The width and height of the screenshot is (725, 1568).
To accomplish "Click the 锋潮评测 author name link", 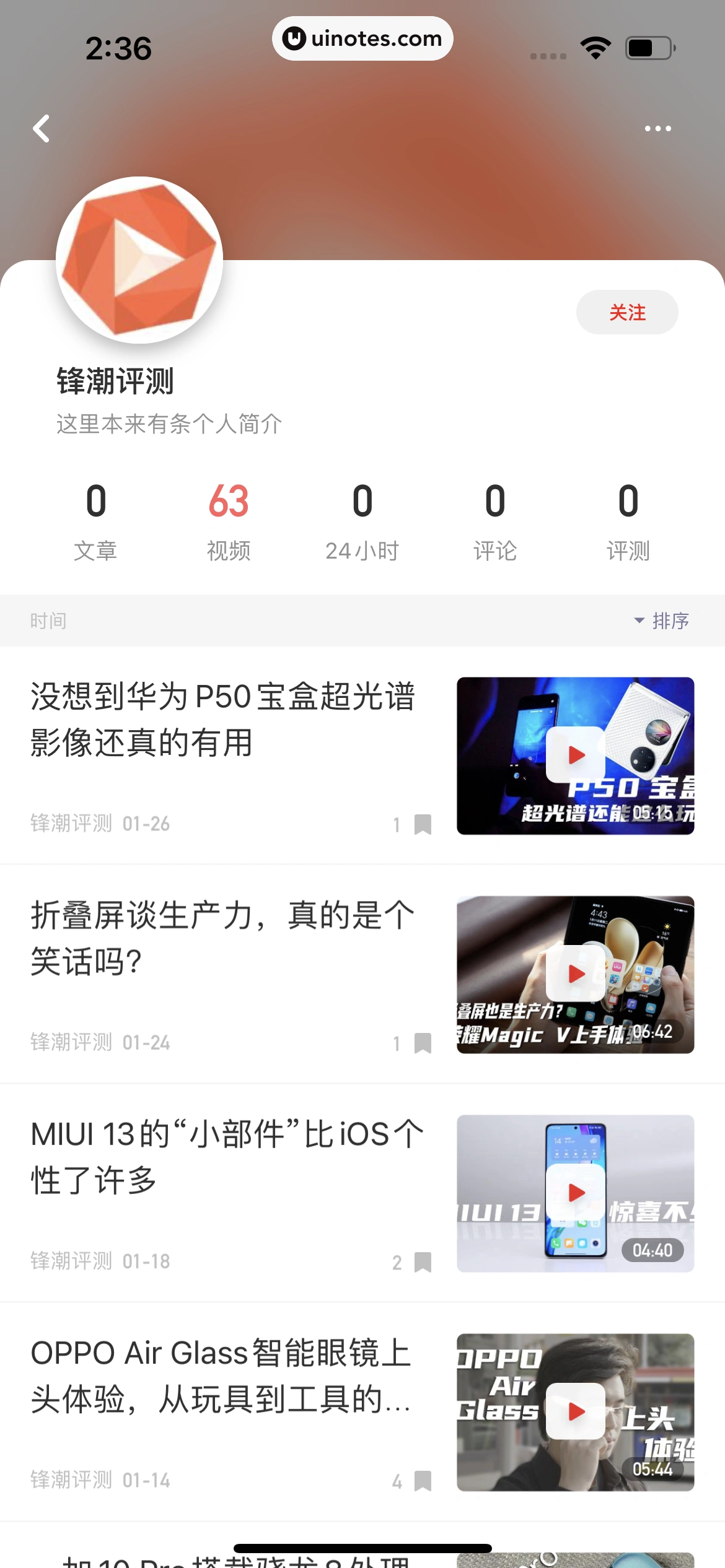I will pyautogui.click(x=71, y=824).
